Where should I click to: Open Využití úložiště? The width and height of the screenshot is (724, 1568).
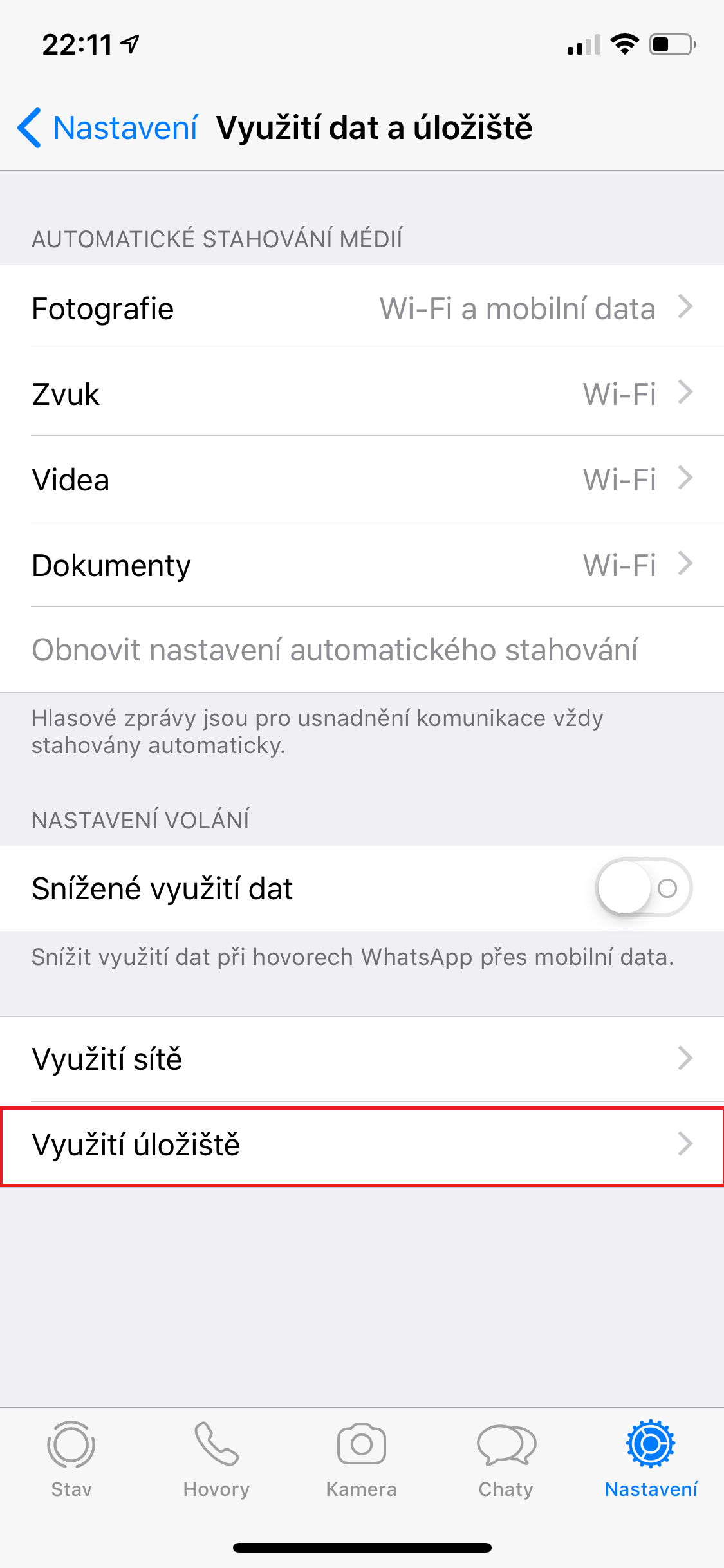coord(362,1145)
